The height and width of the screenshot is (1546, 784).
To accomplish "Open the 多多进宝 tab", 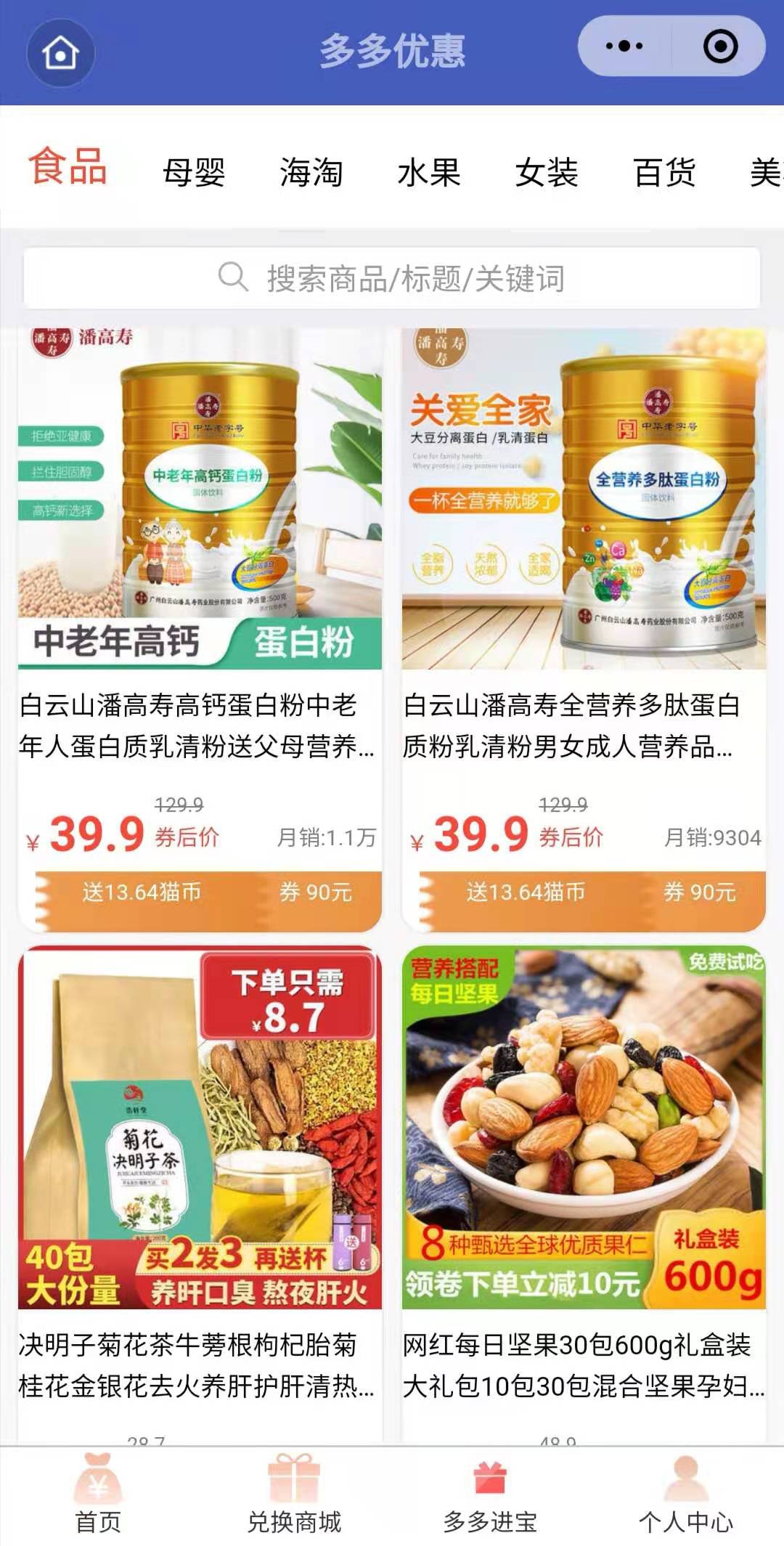I will click(490, 1496).
